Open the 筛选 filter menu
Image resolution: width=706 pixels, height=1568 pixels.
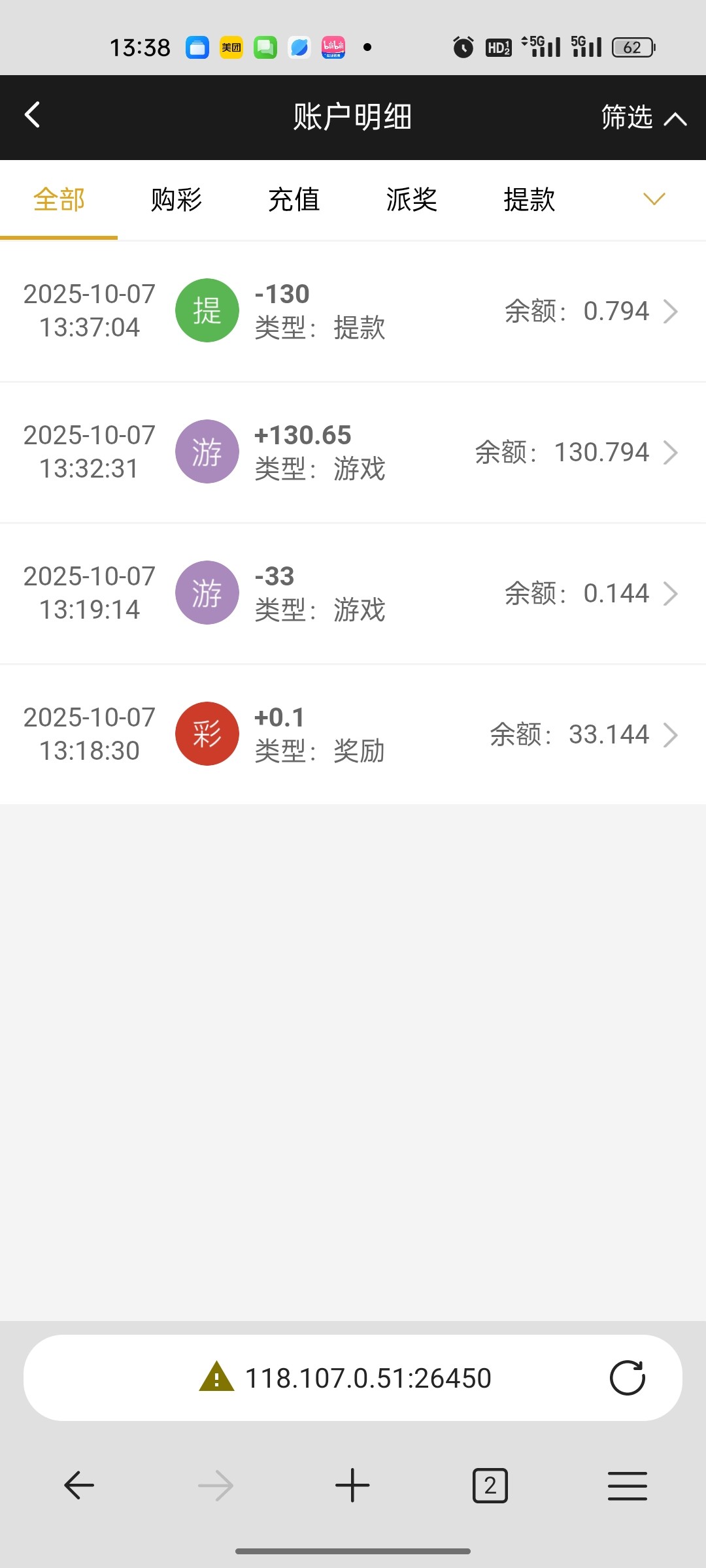click(x=643, y=118)
